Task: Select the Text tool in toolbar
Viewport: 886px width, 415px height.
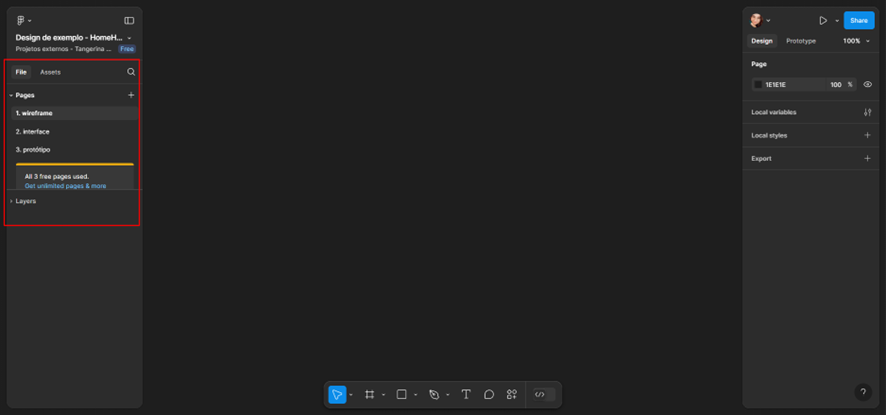Action: coord(466,394)
